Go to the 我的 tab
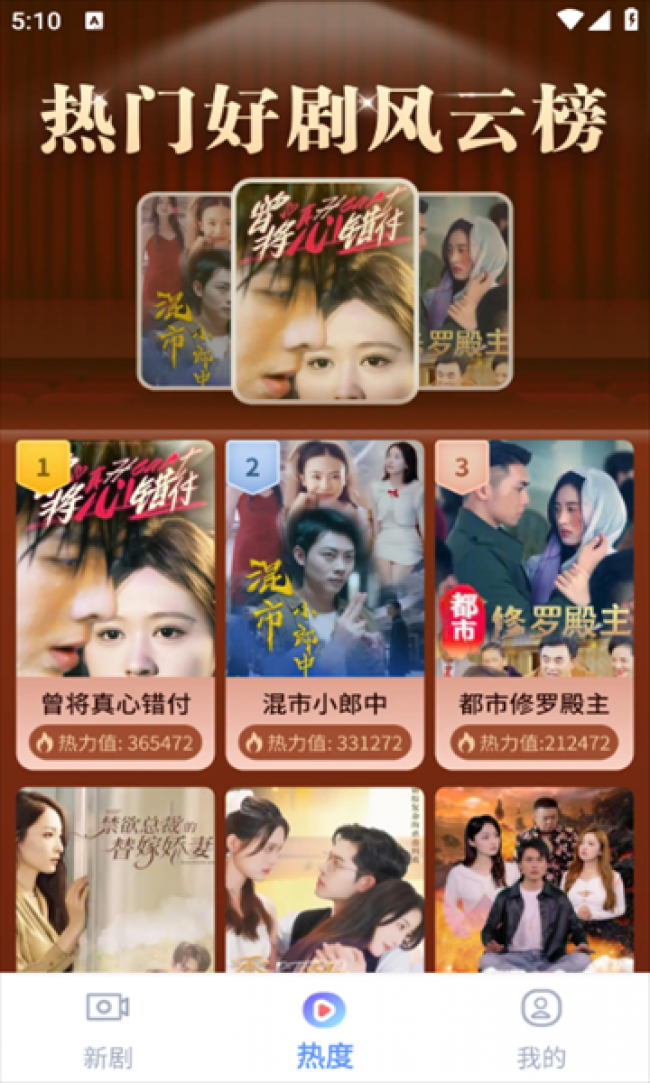650x1083 pixels. (x=541, y=1028)
